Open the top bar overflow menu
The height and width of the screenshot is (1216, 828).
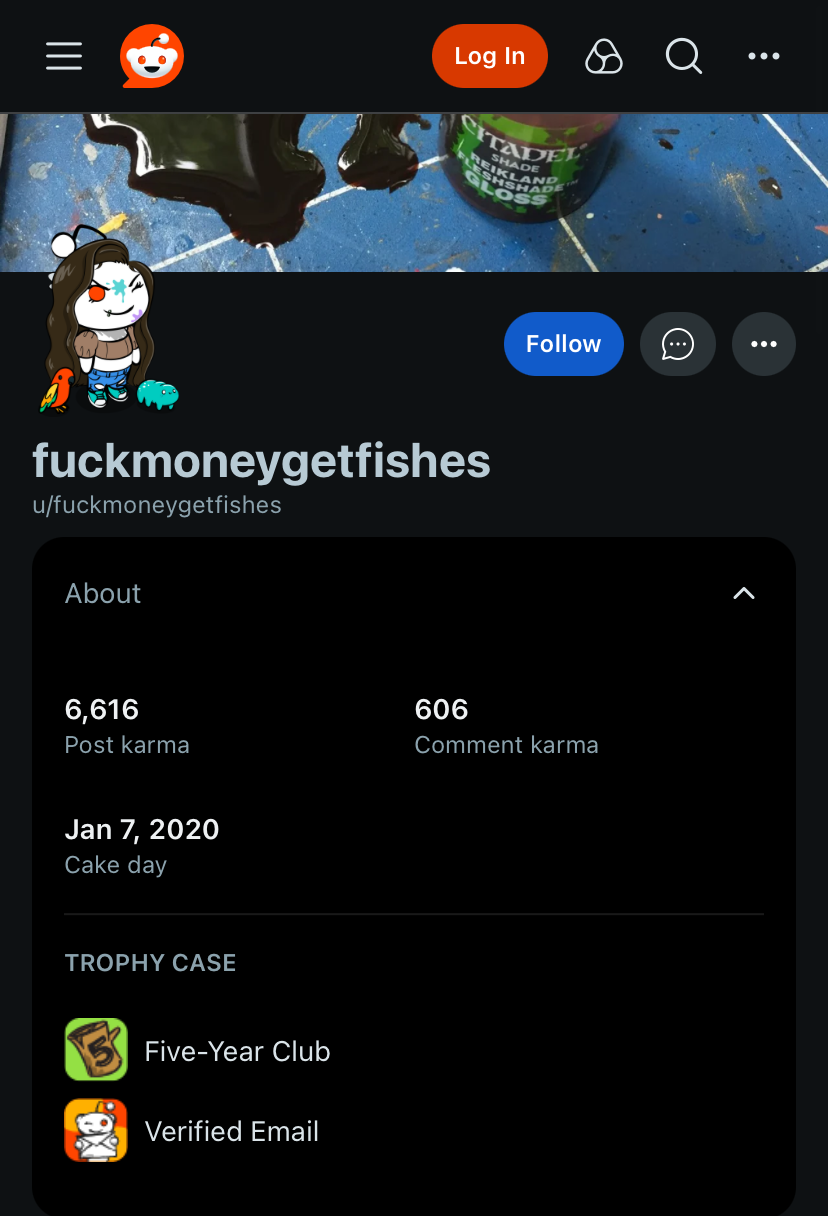tap(764, 56)
